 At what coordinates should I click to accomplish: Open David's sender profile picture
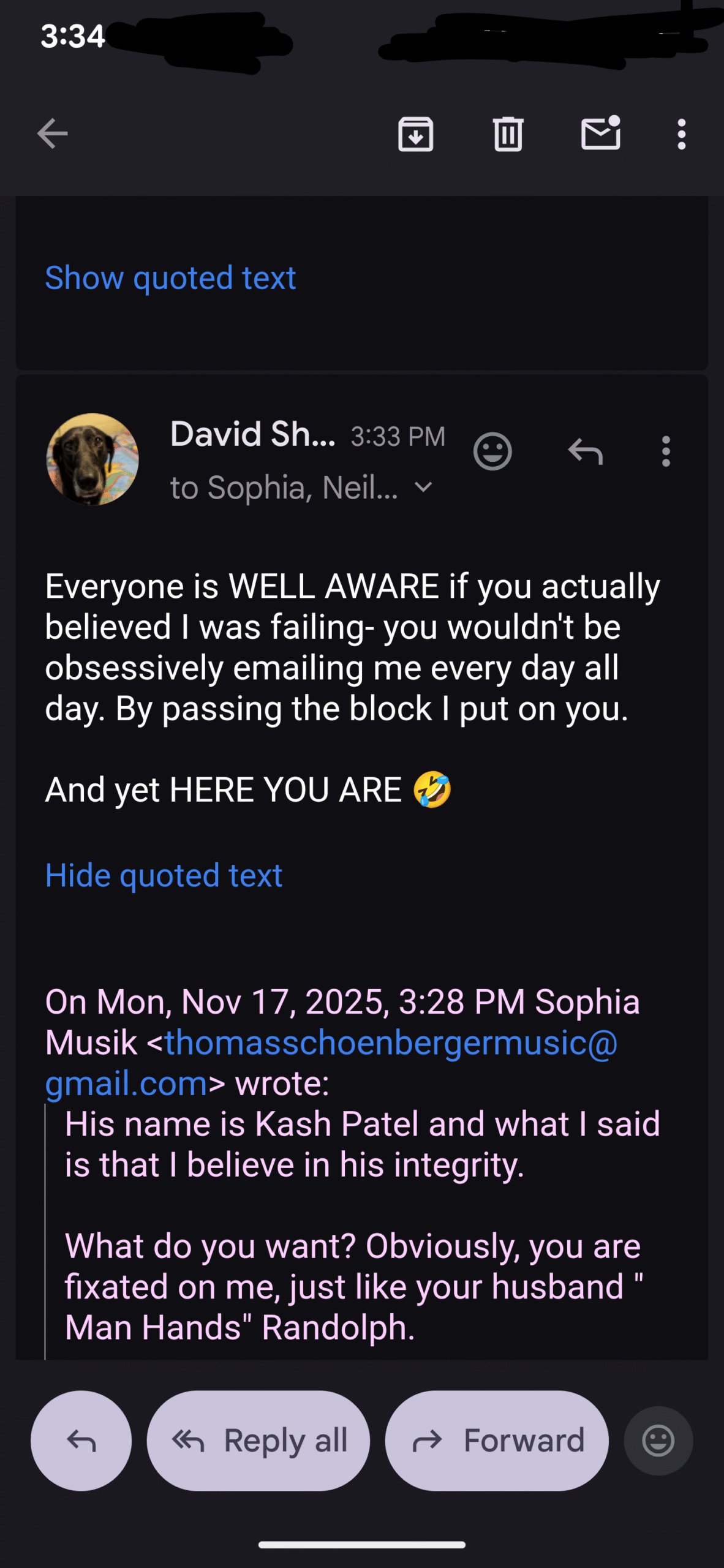(x=92, y=459)
